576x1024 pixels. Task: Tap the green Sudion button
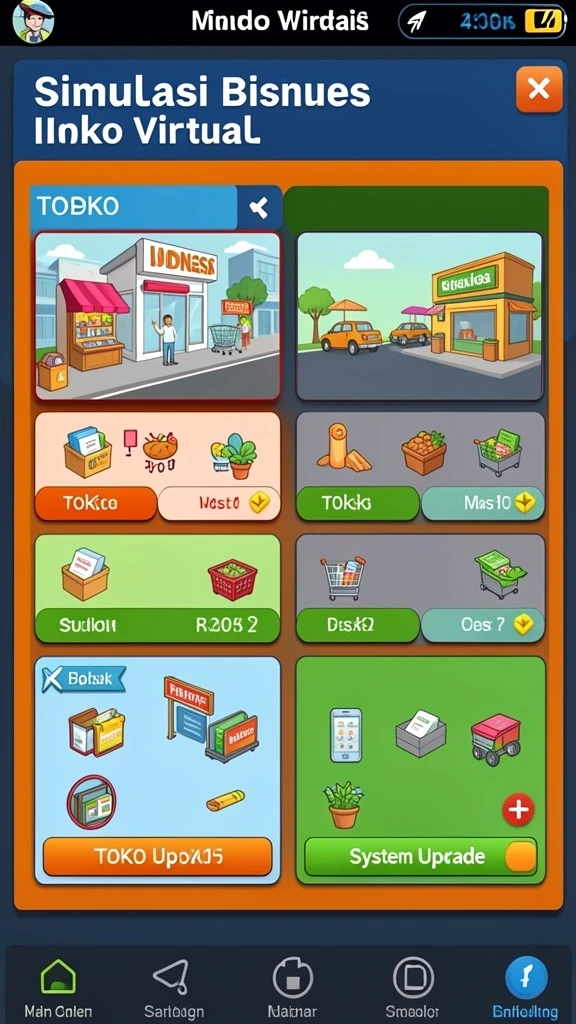point(157,625)
